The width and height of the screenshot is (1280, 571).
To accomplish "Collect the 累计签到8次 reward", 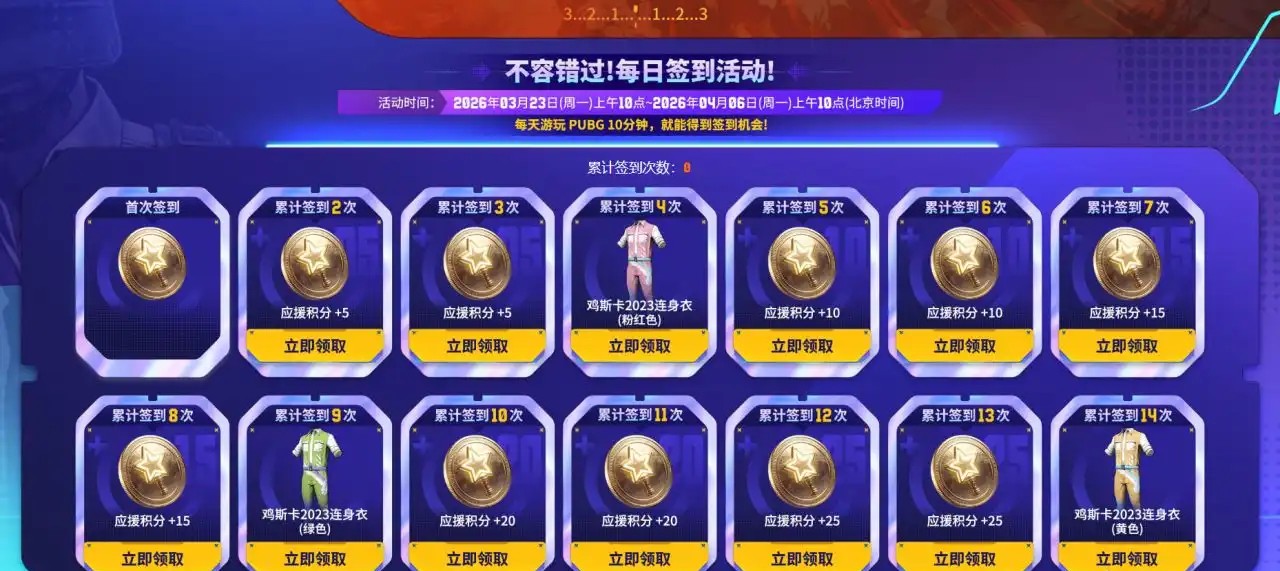I will (152, 558).
